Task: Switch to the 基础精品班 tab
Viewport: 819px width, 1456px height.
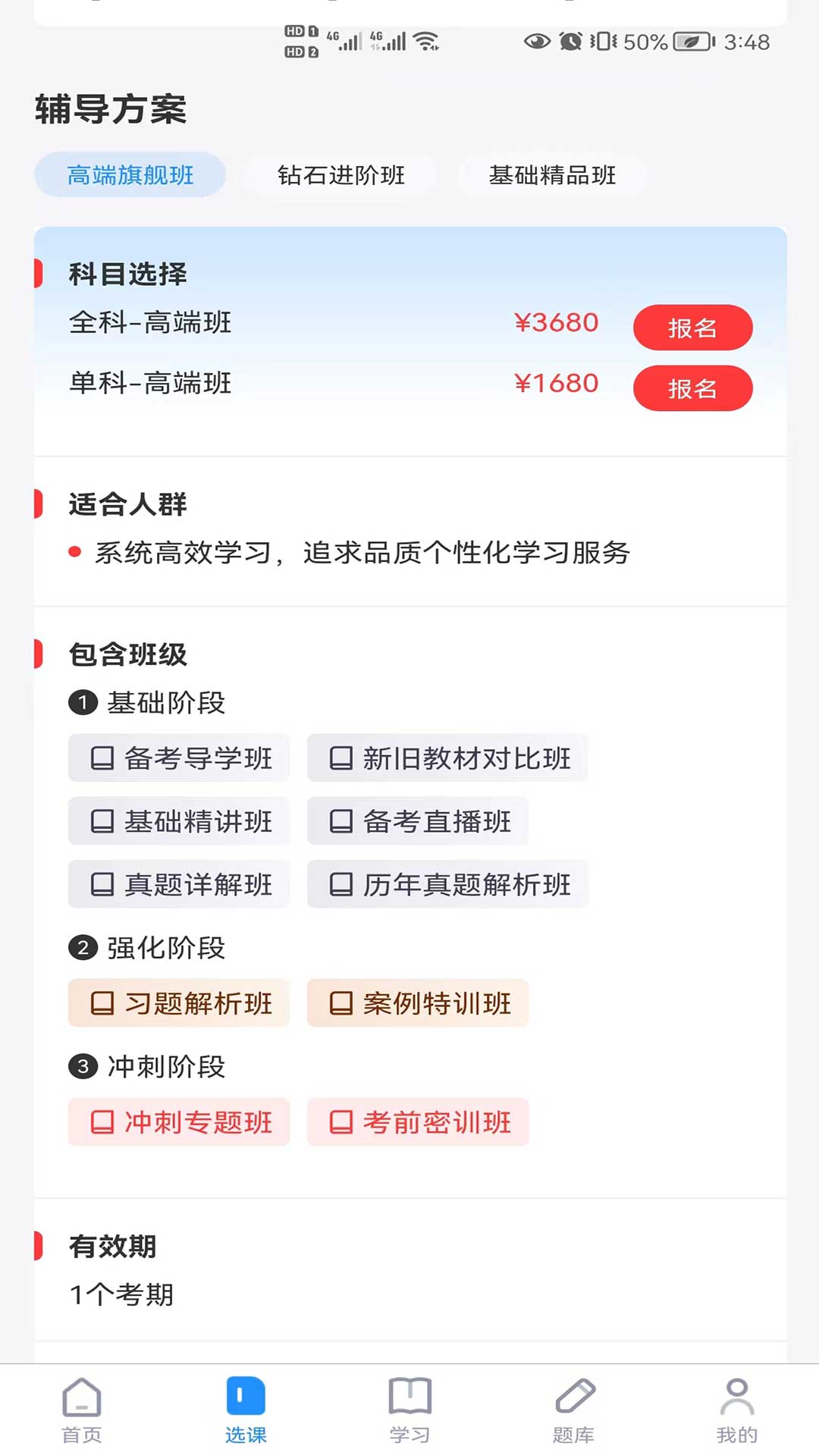Action: [552, 175]
